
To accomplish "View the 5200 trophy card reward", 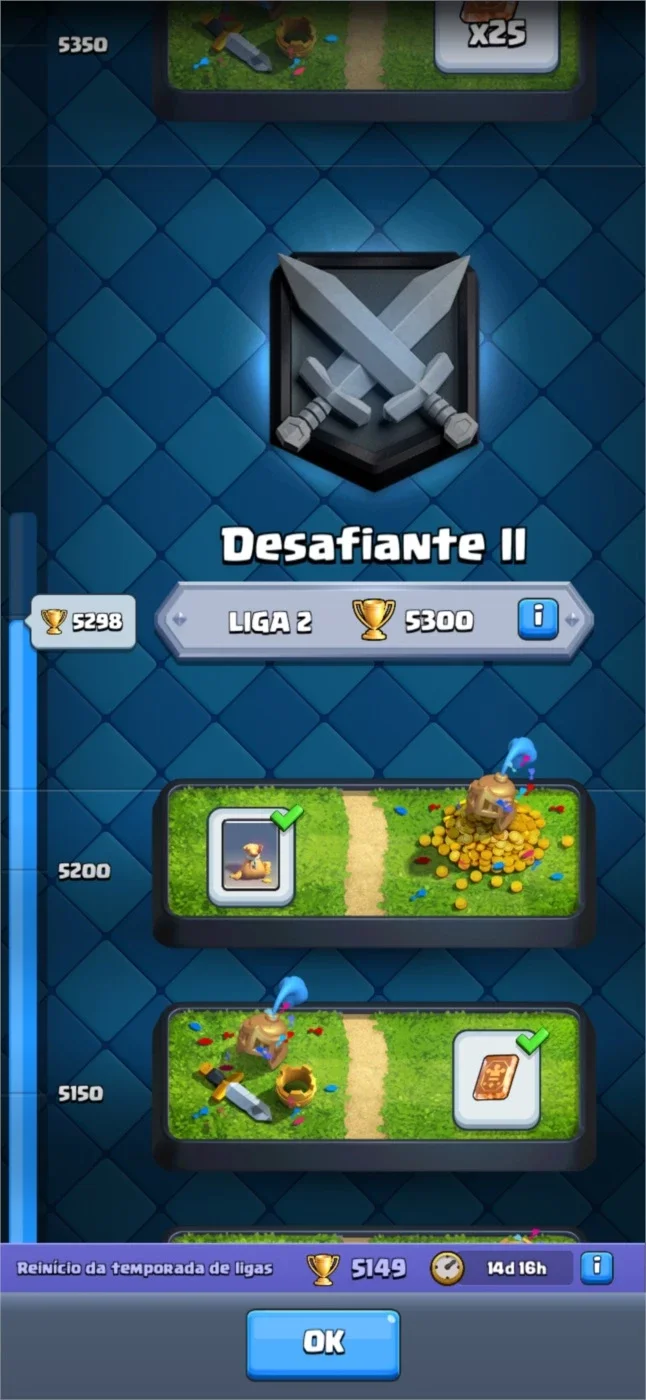I will point(251,857).
